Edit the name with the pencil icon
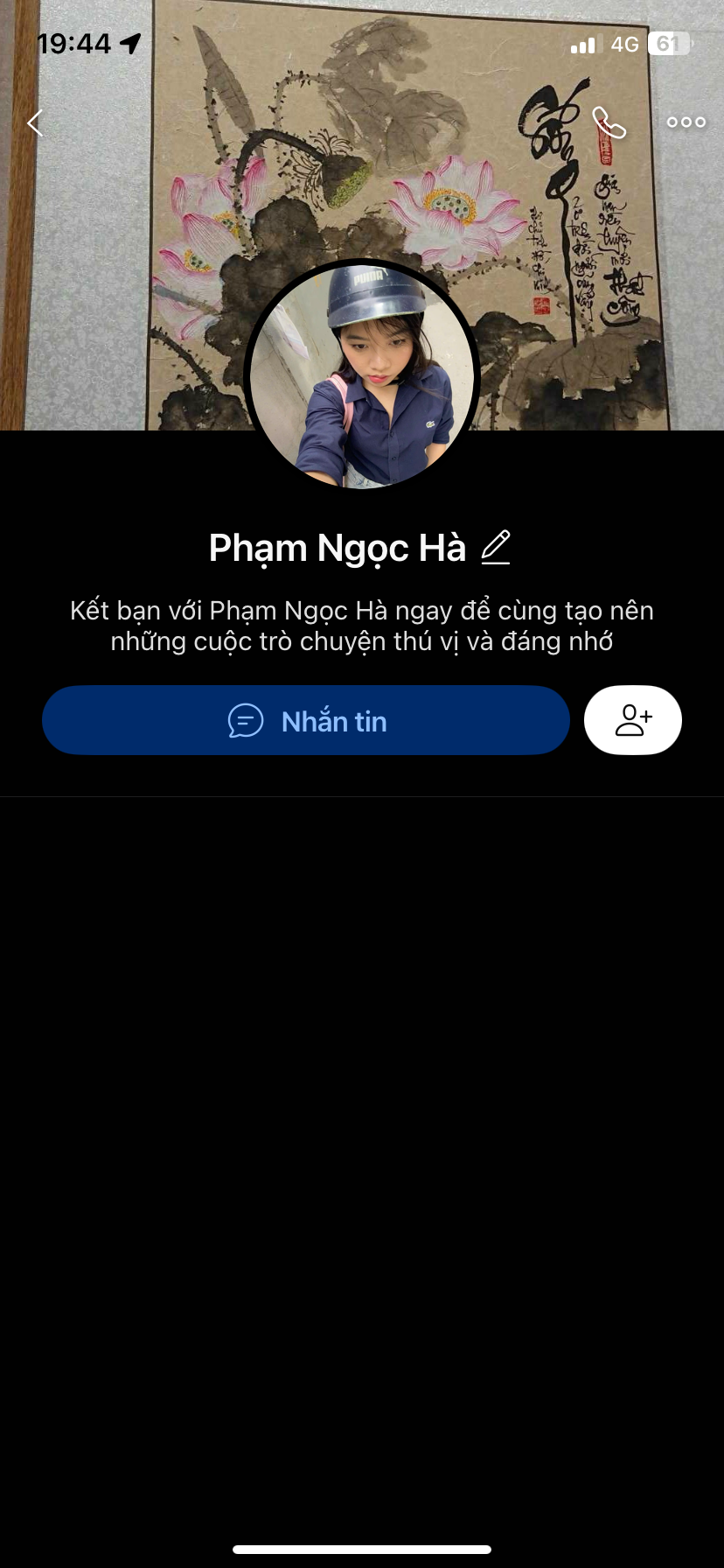 496,548
